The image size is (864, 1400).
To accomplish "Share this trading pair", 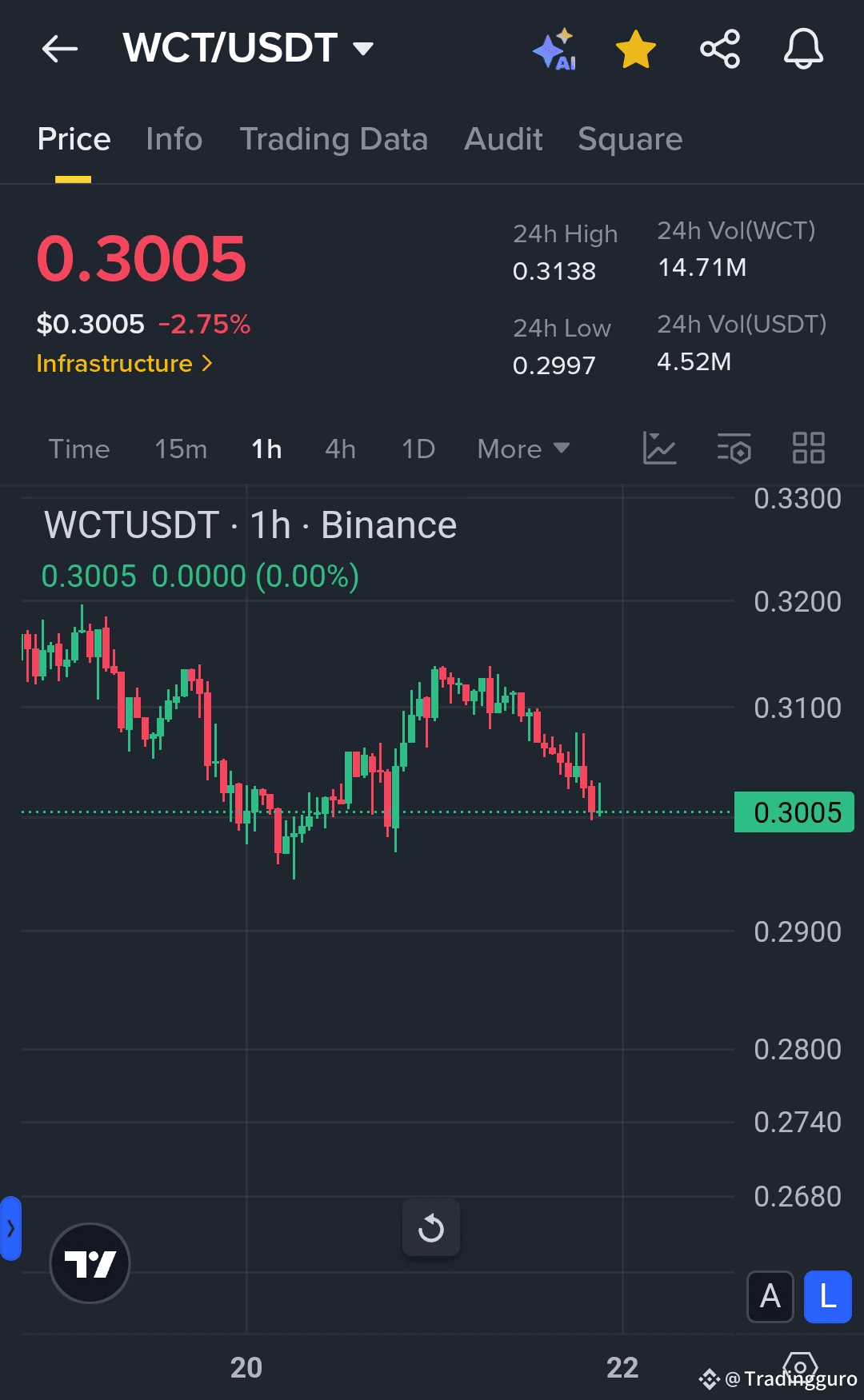I will click(720, 49).
